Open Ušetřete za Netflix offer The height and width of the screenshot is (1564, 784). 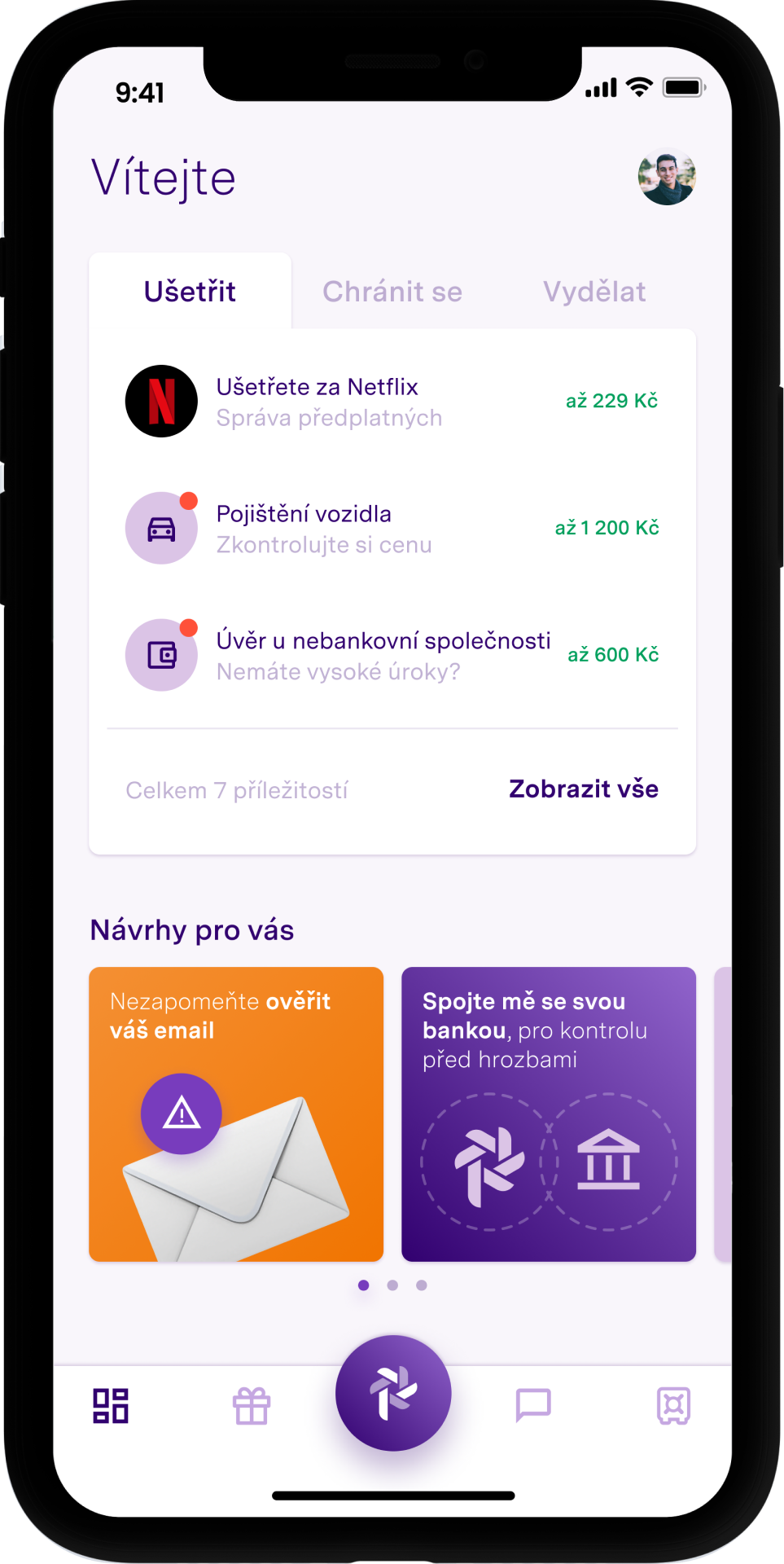point(392,402)
